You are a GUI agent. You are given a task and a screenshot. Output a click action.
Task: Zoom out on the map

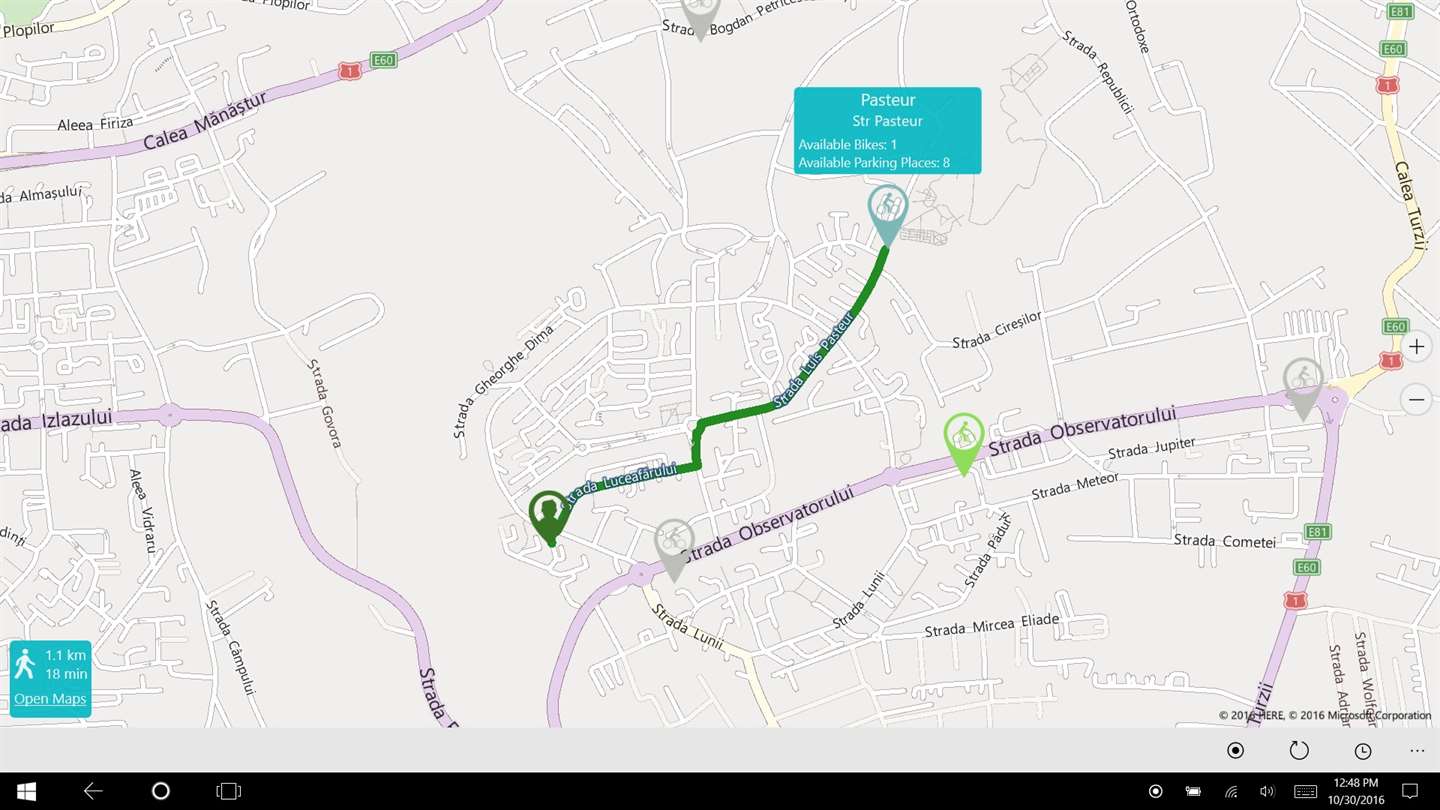[1416, 400]
